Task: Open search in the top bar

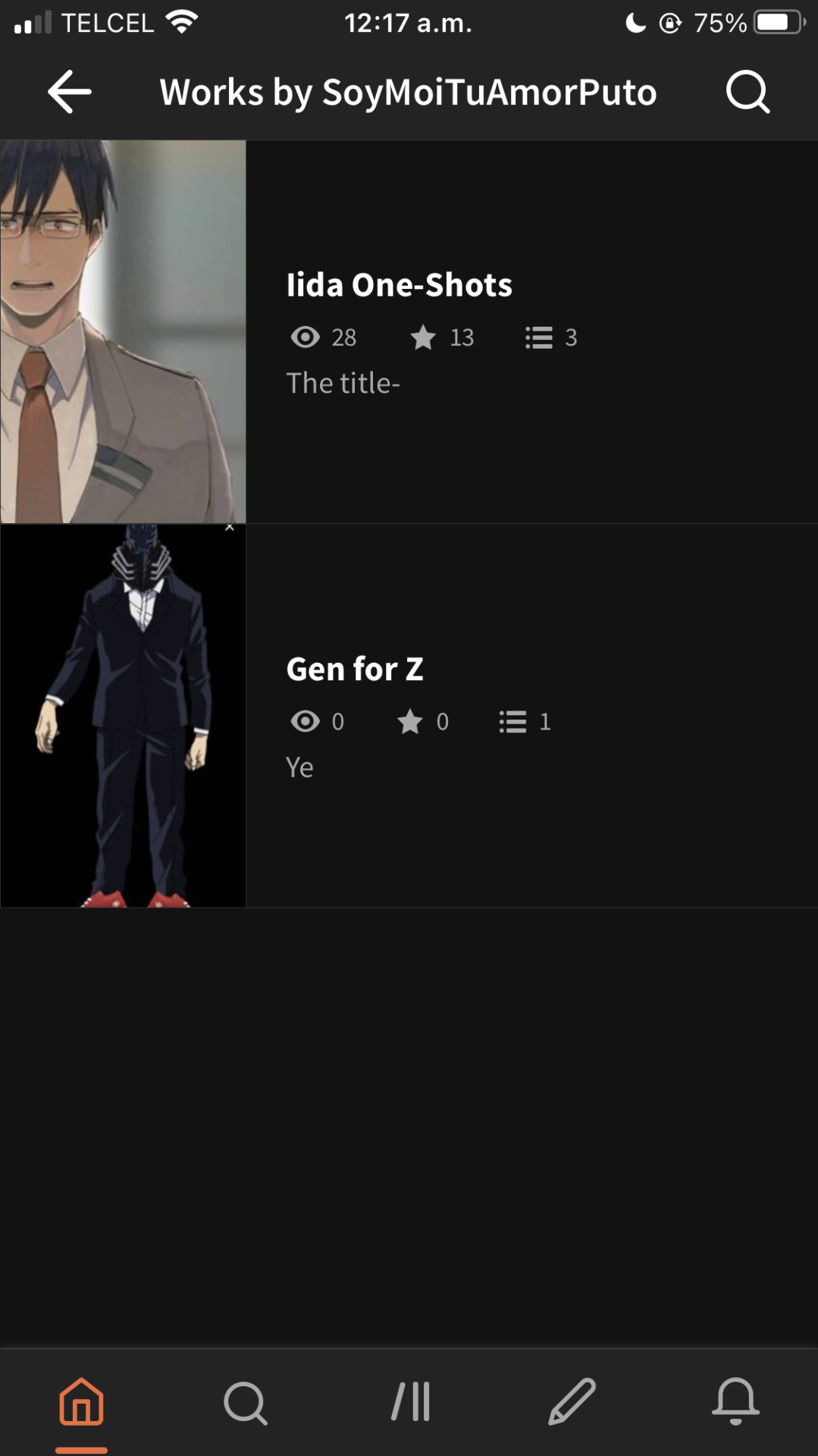Action: pos(747,92)
